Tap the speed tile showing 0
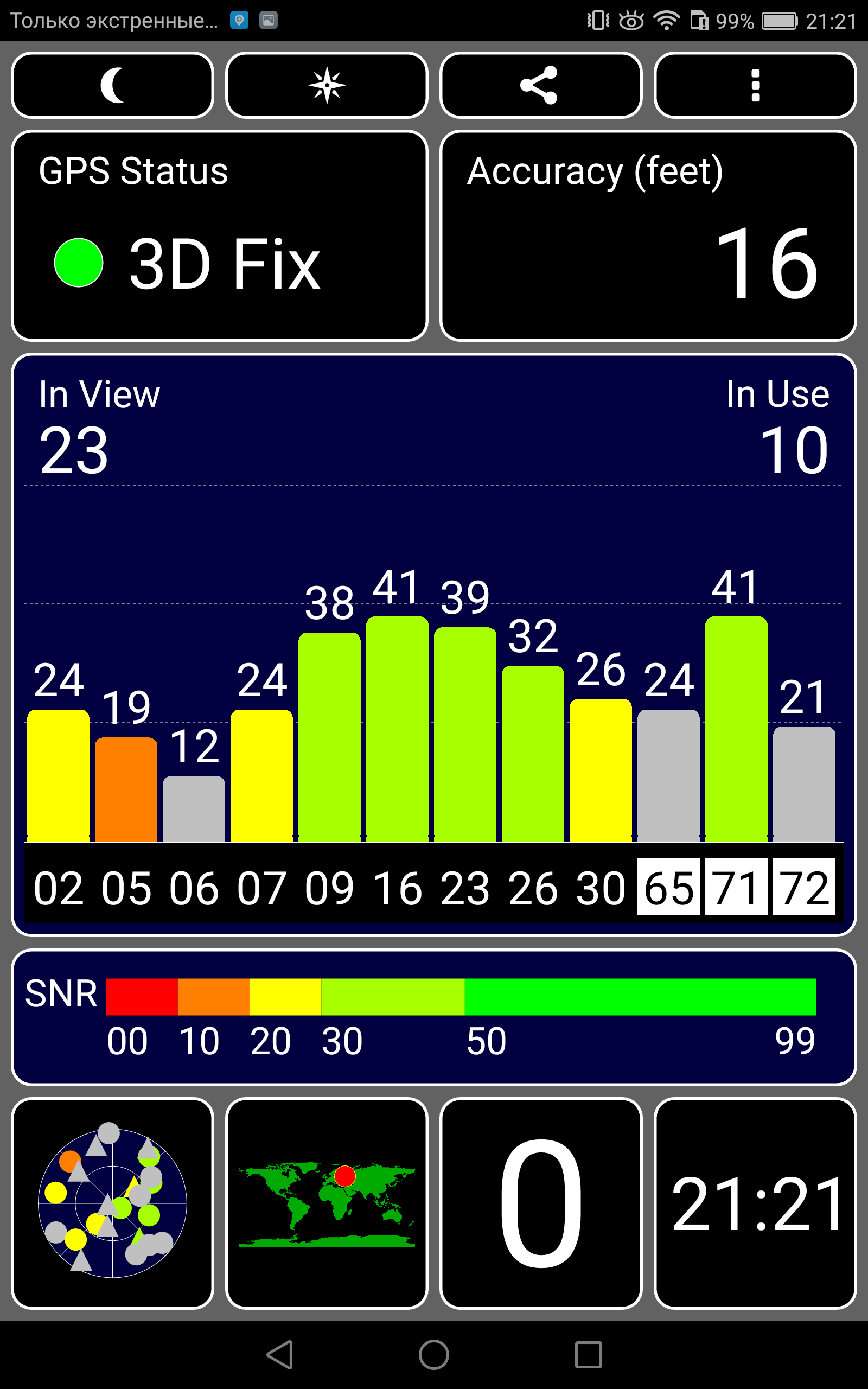This screenshot has height=1389, width=868. [x=541, y=1203]
